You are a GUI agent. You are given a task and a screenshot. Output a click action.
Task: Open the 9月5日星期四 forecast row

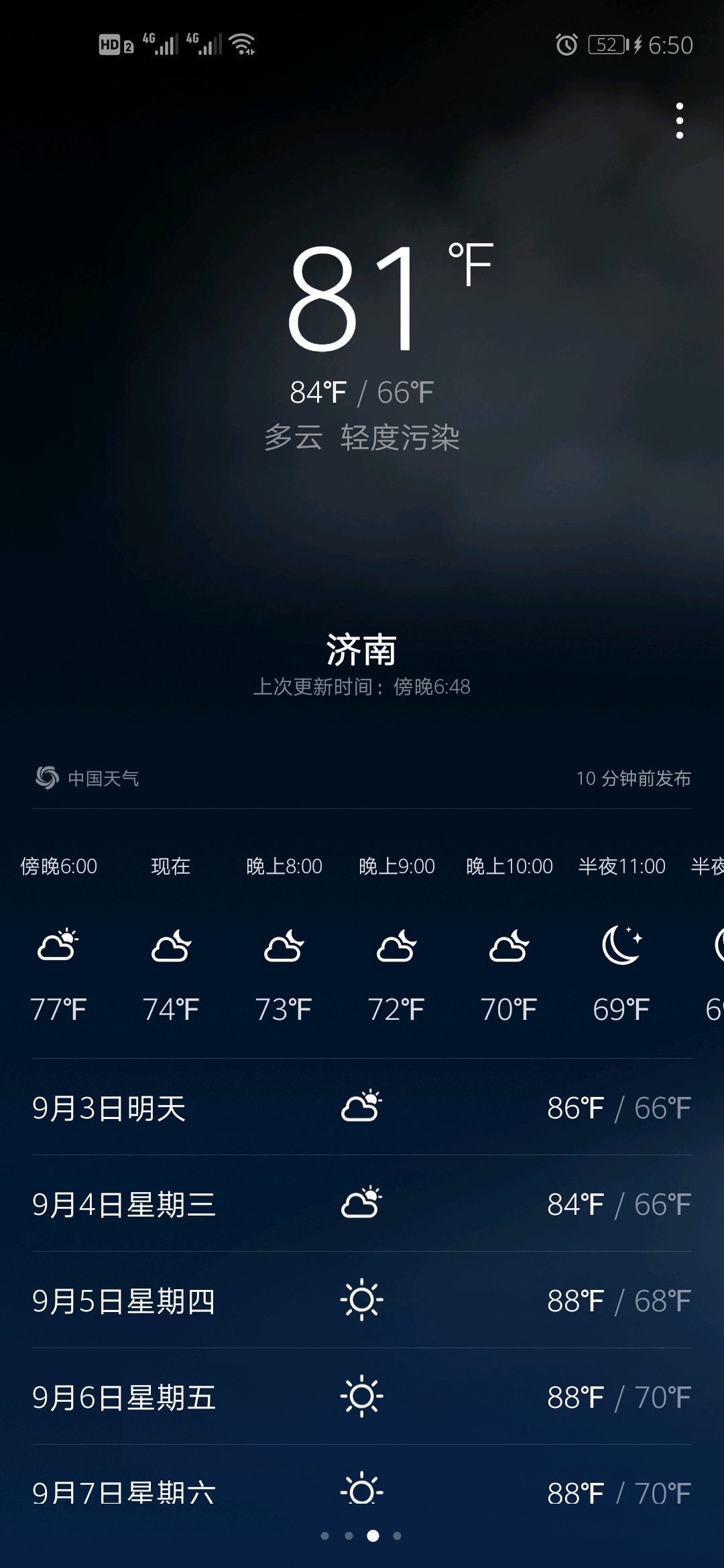click(x=362, y=1300)
